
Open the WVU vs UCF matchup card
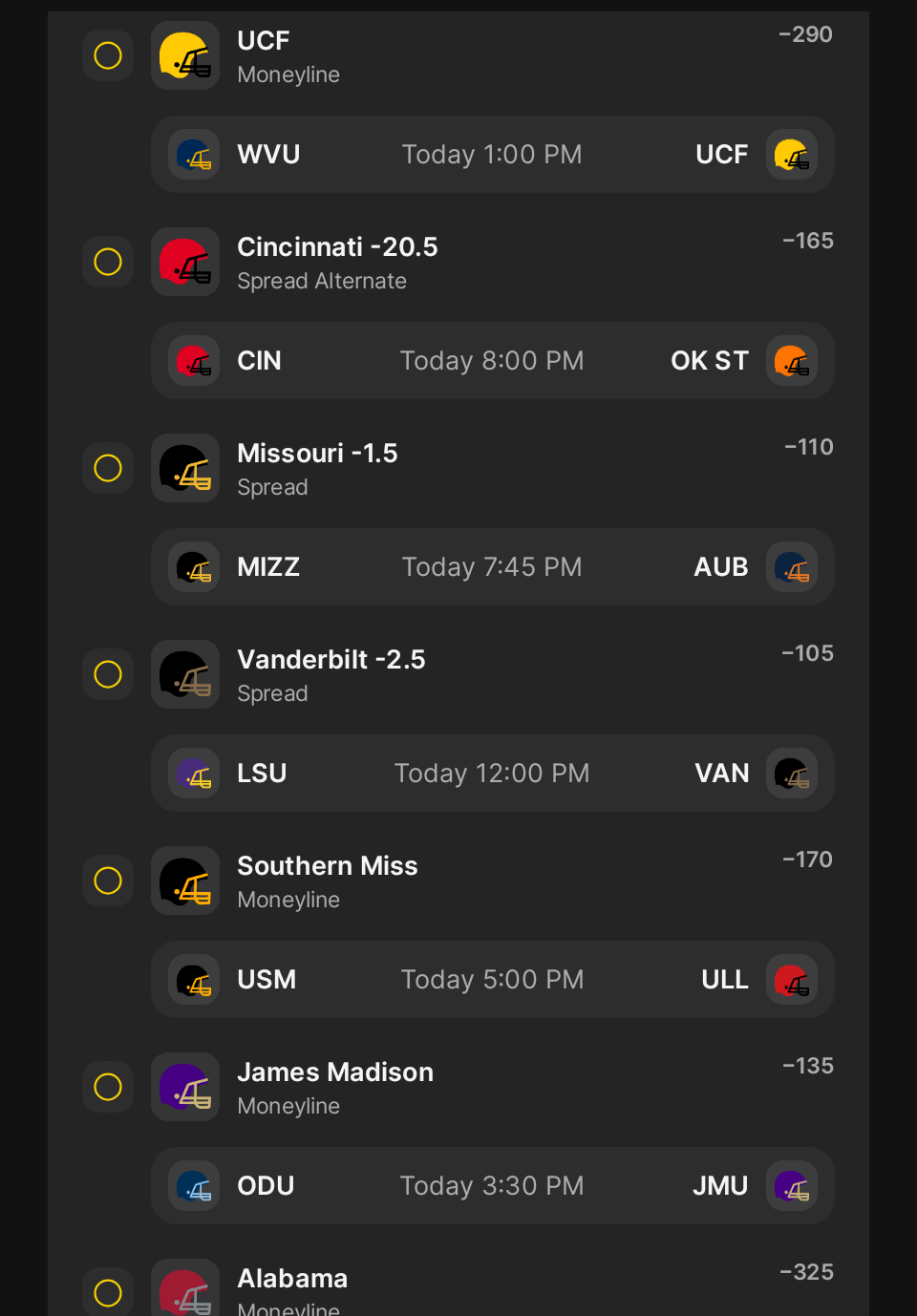tap(492, 155)
